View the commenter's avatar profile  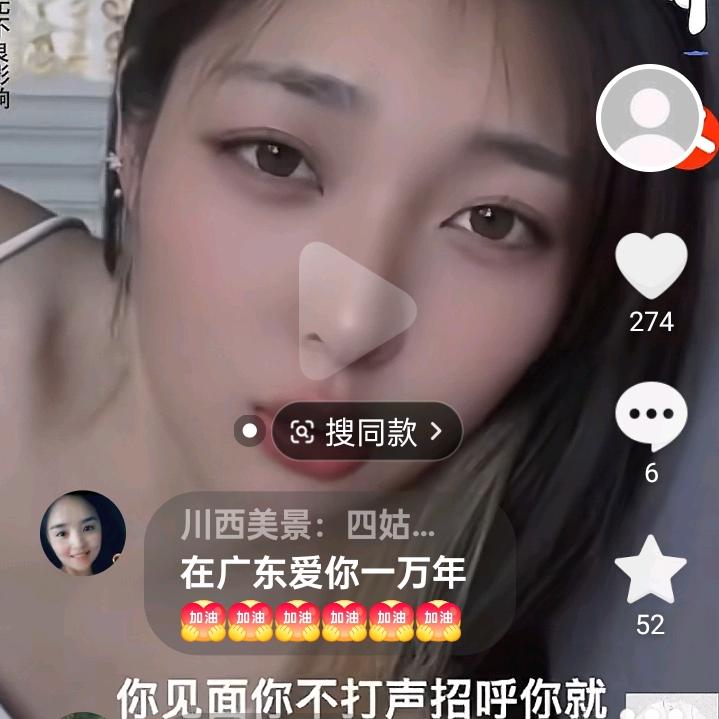(x=83, y=533)
